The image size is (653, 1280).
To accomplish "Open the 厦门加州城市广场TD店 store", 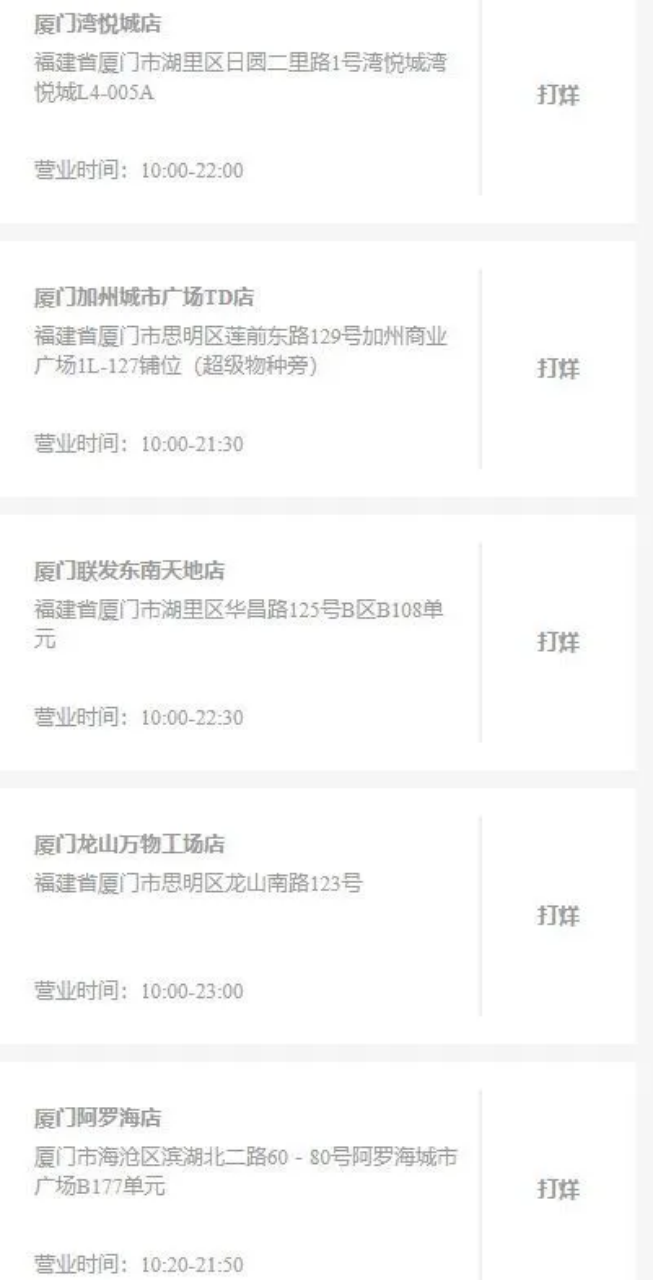I will [x=145, y=298].
